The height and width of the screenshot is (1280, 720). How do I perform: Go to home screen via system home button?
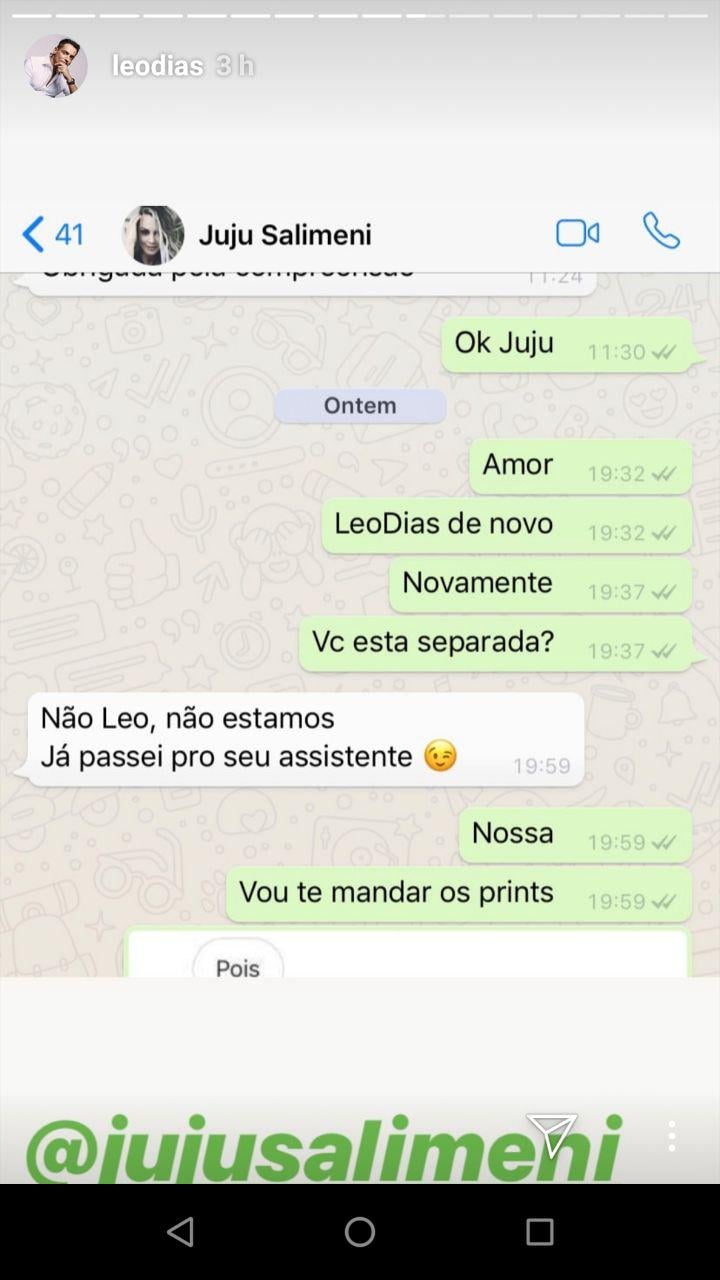[360, 1232]
